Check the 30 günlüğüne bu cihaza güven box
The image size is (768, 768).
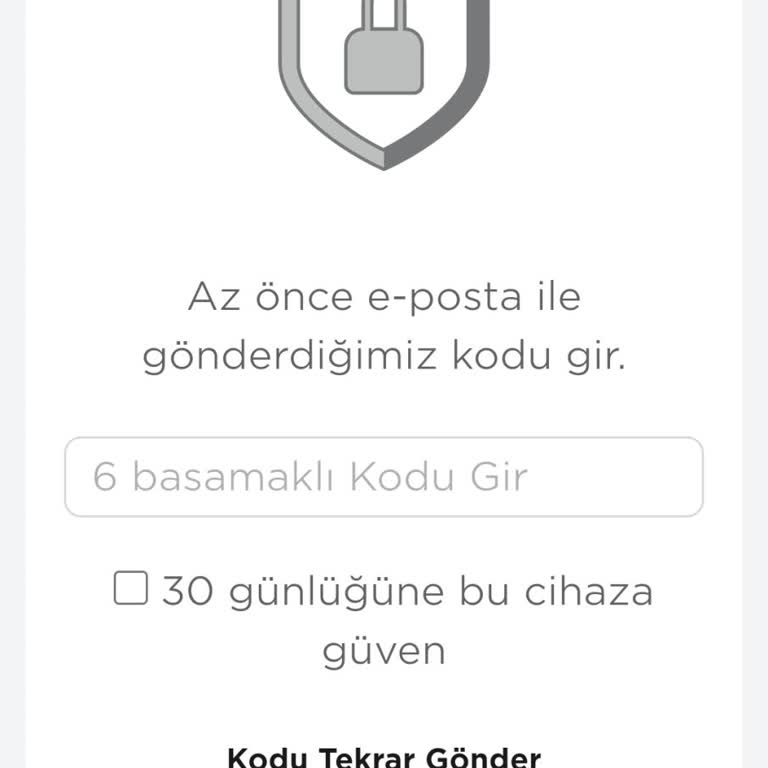pyautogui.click(x=131, y=589)
